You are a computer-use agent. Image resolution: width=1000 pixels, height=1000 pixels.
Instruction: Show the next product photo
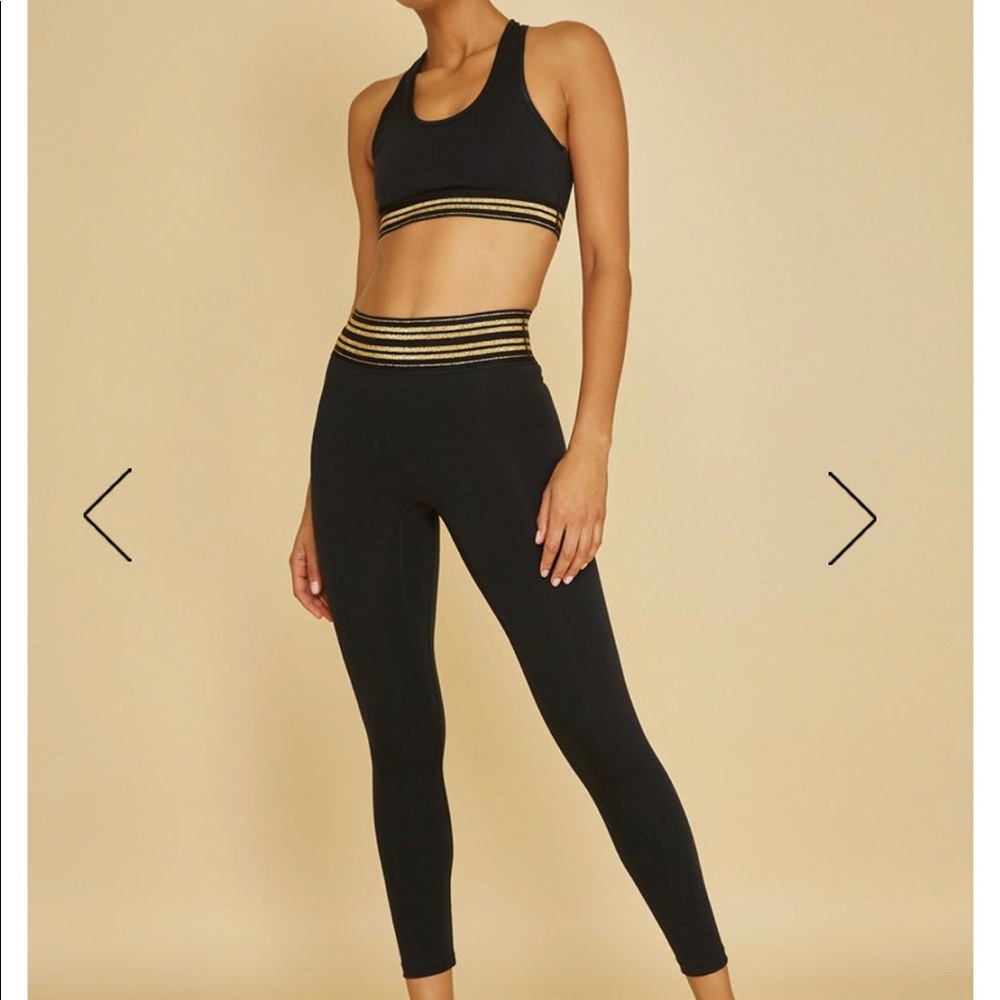tap(852, 518)
